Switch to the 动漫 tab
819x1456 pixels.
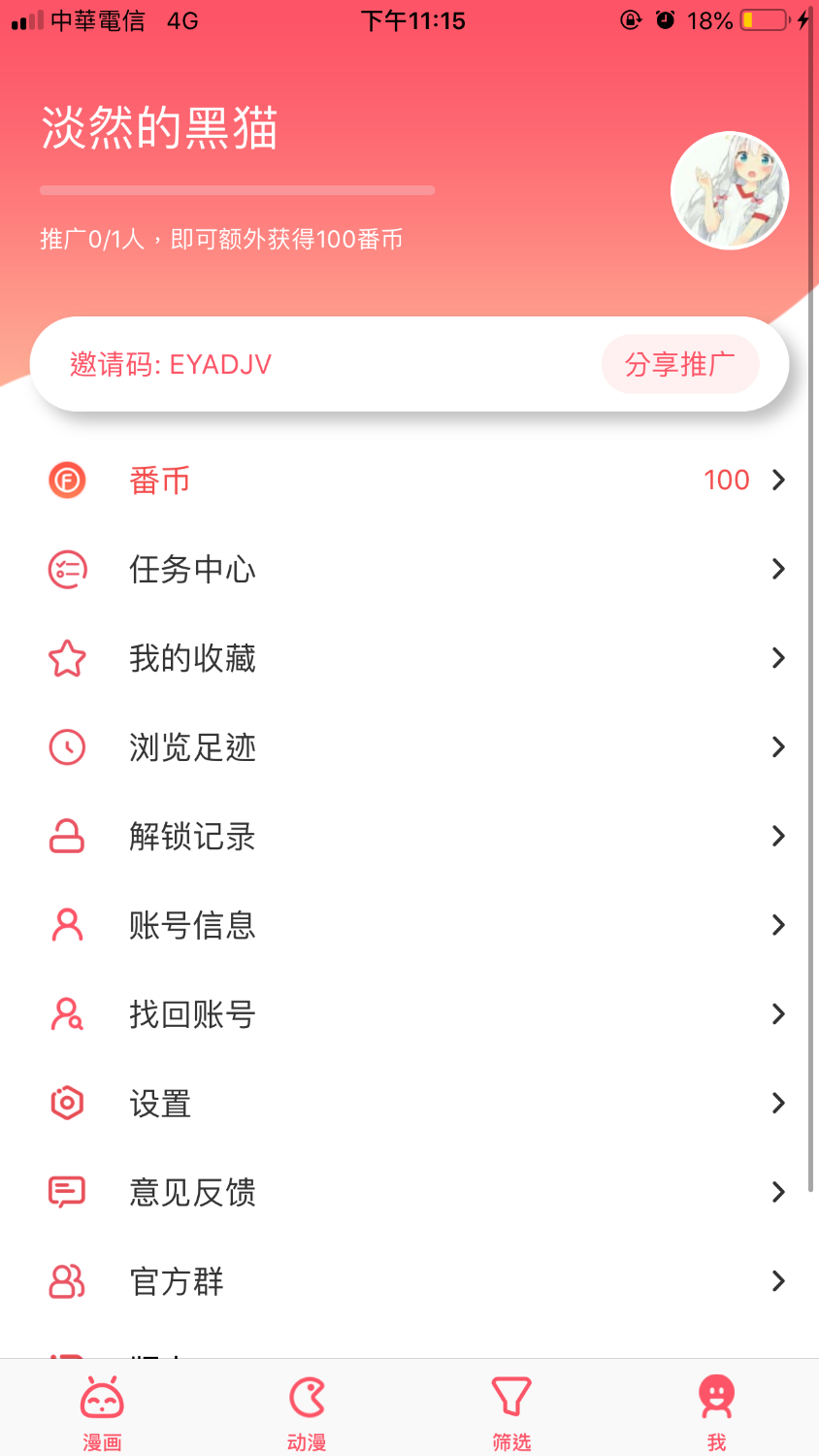coord(307,1412)
